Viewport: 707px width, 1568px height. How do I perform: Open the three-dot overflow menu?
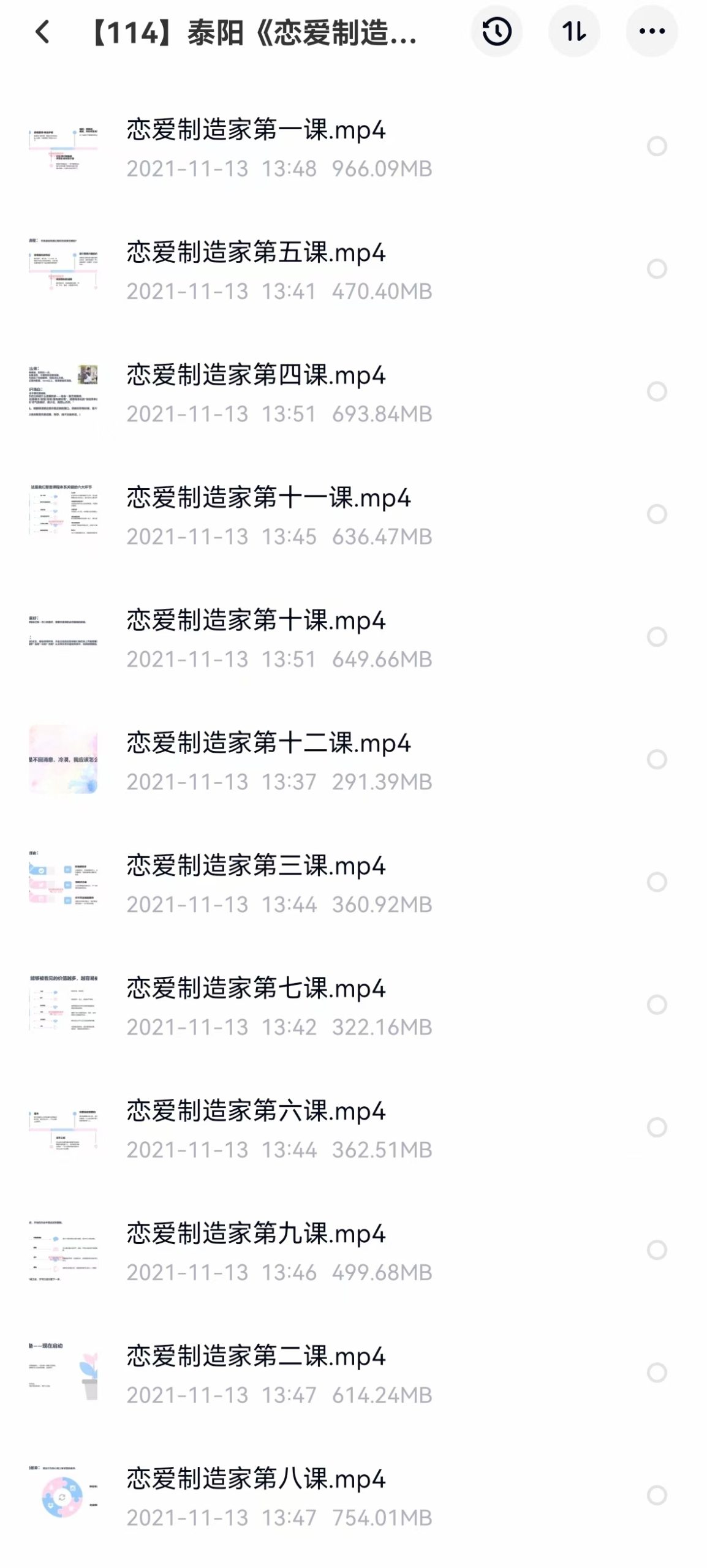[652, 31]
